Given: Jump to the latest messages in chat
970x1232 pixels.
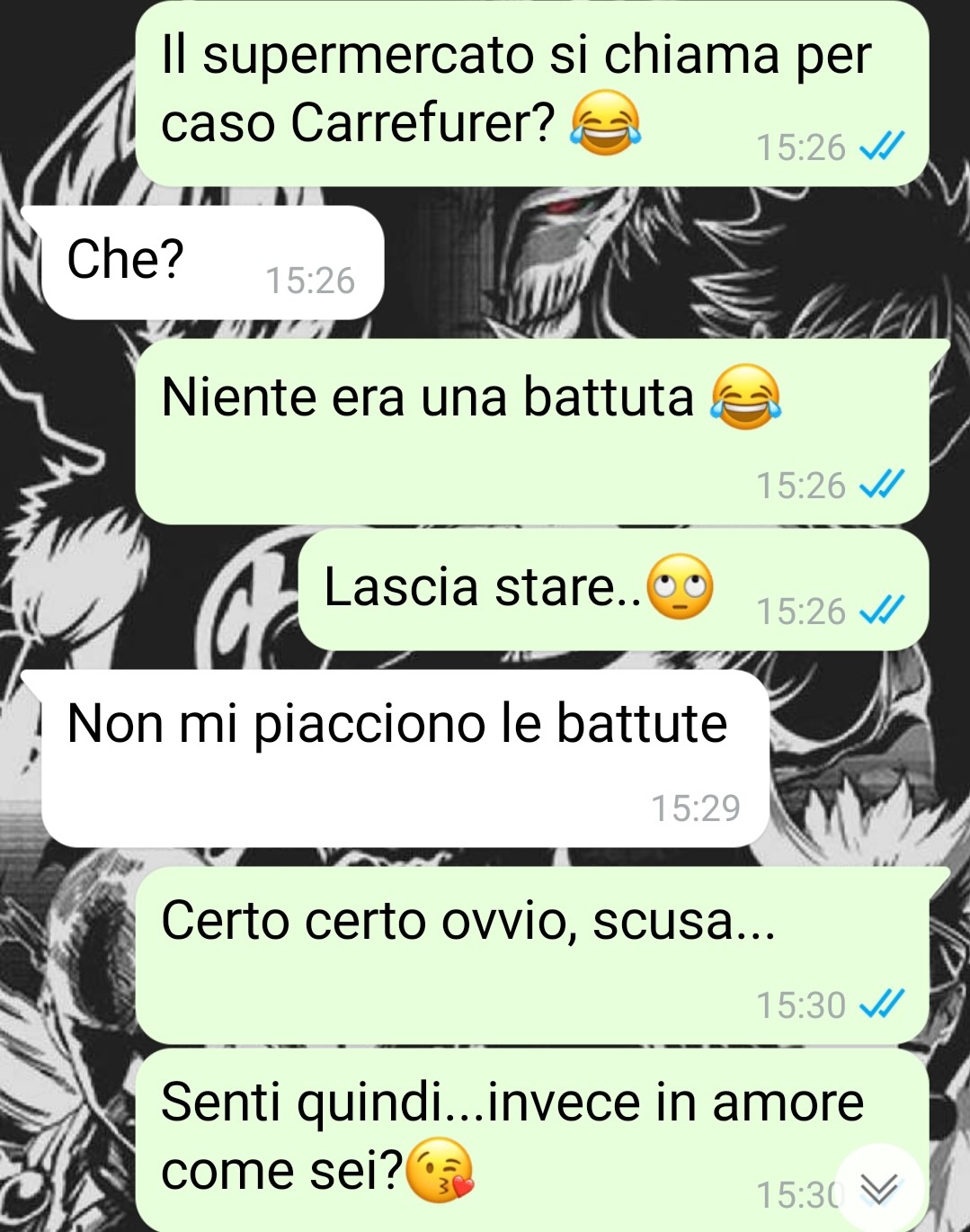Looking at the screenshot, I should [878, 1188].
